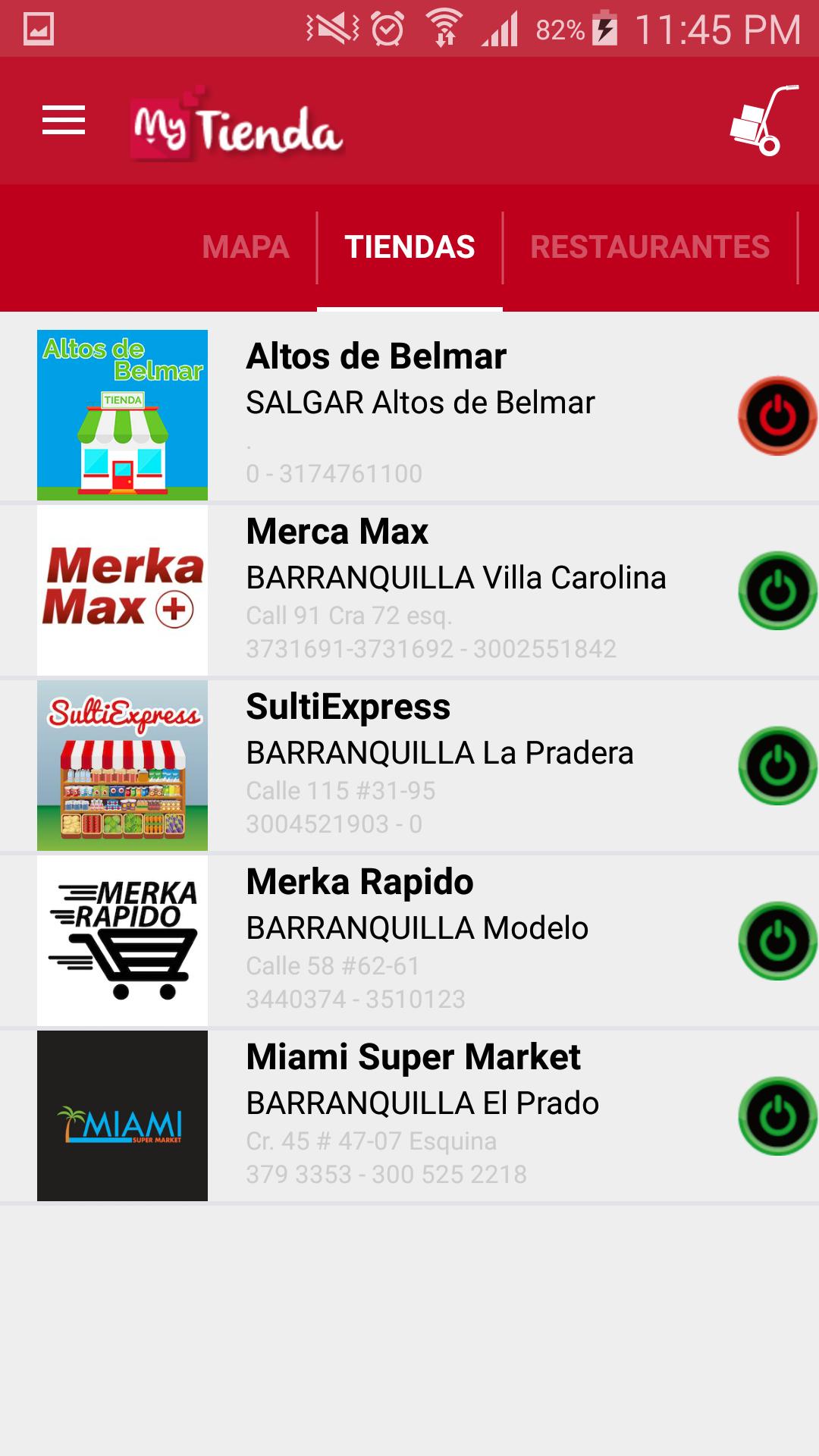The image size is (819, 1456).
Task: Toggle the power button for SultiExpress
Action: [x=776, y=766]
